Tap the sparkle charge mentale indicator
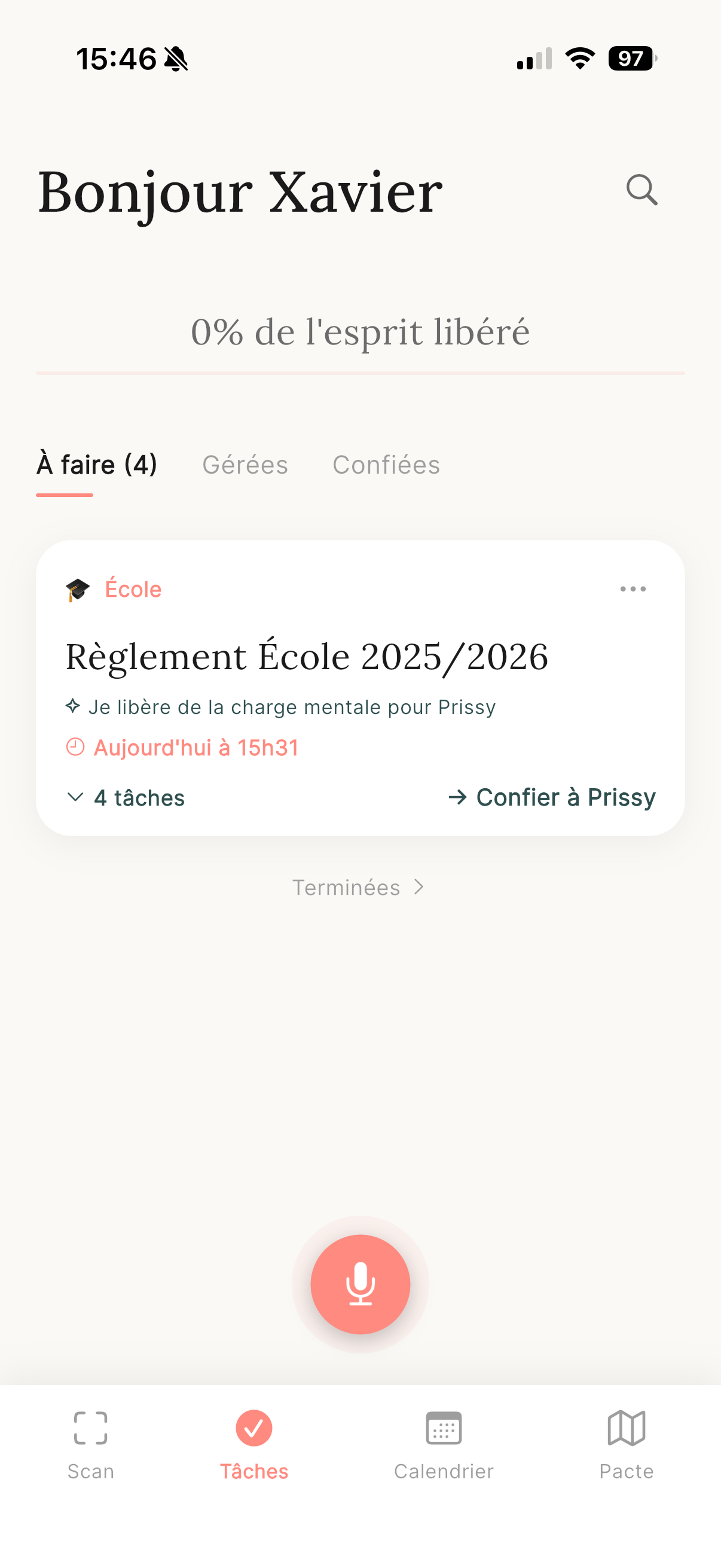Image resolution: width=721 pixels, height=1568 pixels. (74, 707)
